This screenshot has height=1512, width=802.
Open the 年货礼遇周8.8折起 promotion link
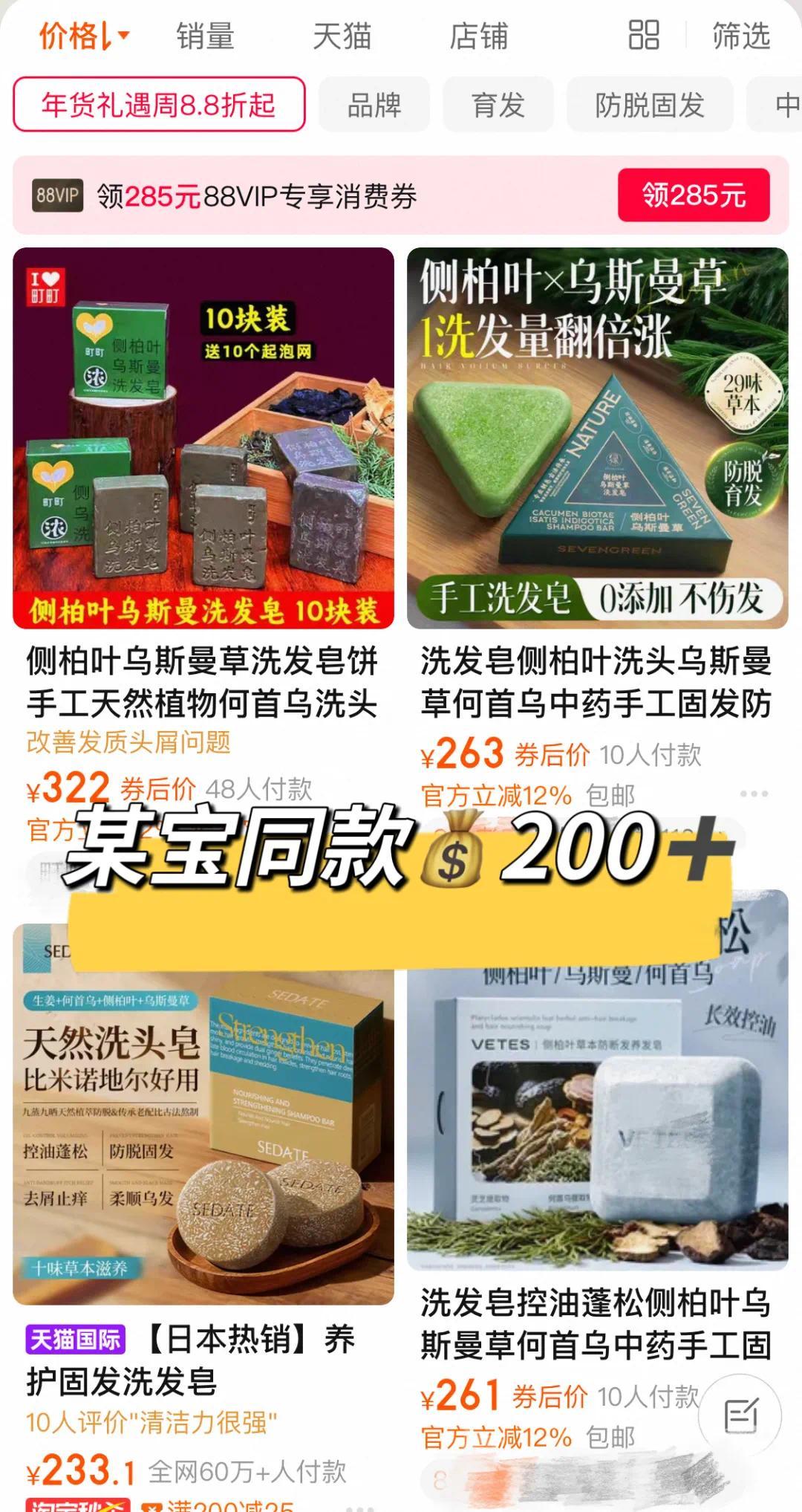coord(158,106)
